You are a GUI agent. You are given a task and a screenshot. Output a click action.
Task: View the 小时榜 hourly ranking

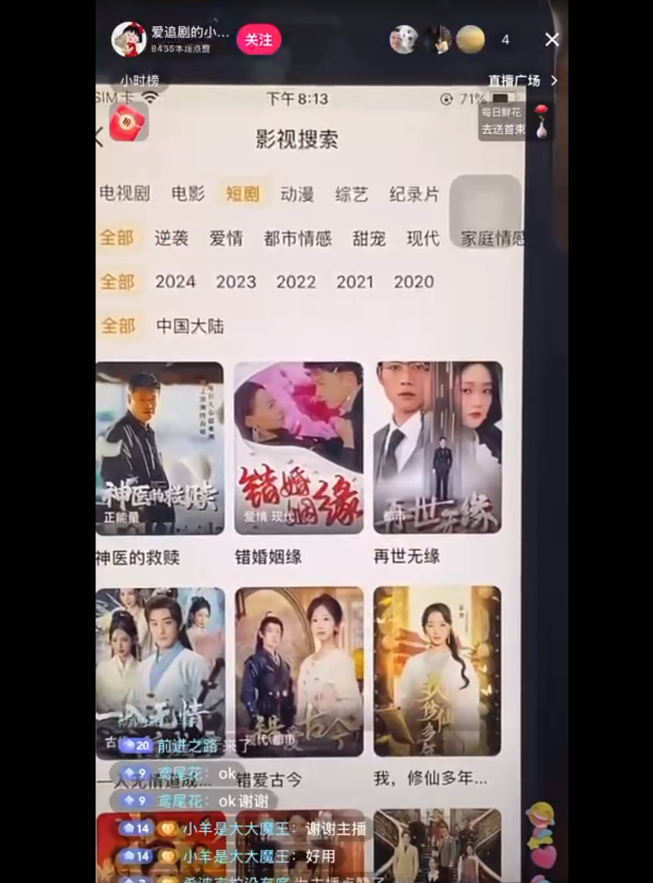click(x=139, y=80)
